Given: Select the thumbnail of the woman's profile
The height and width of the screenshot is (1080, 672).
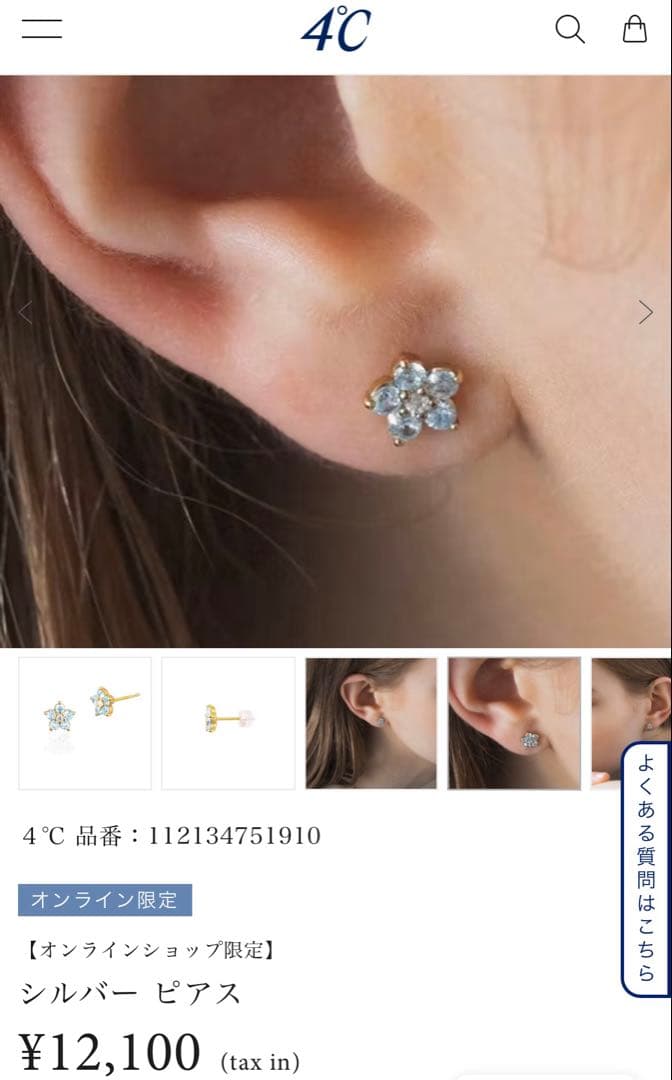Looking at the screenshot, I should (x=371, y=723).
